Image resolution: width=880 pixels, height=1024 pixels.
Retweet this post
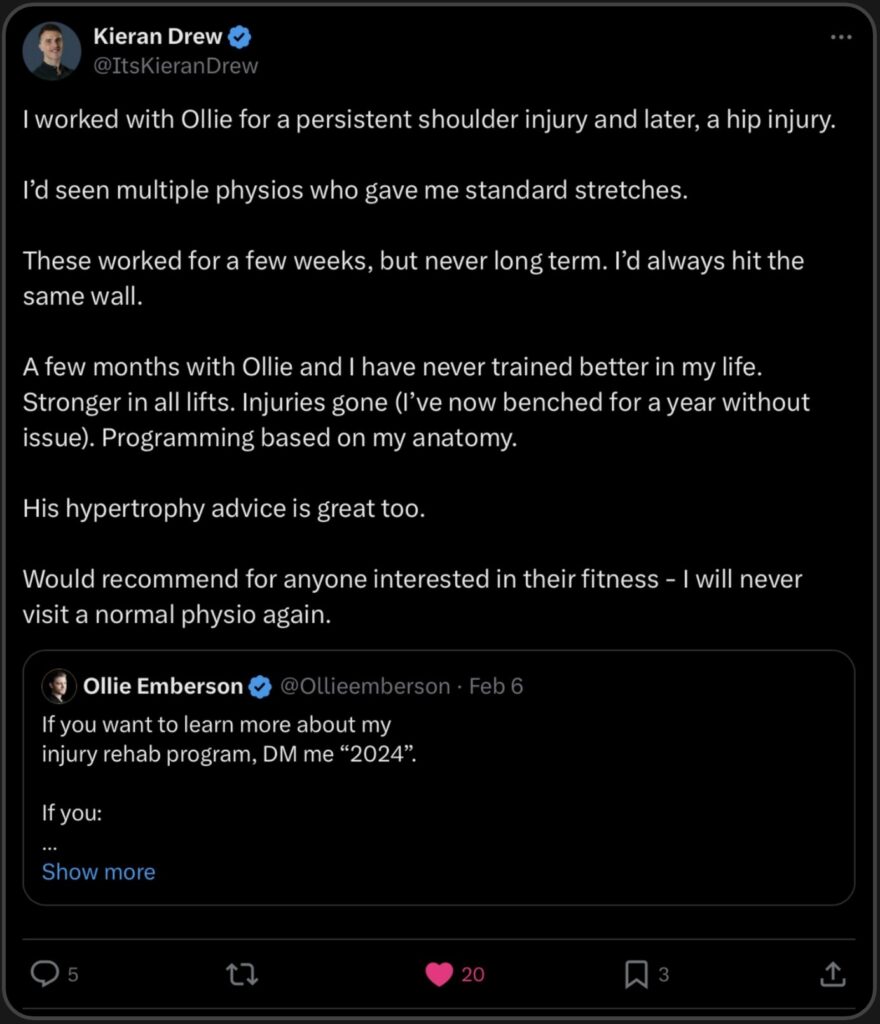click(x=242, y=973)
